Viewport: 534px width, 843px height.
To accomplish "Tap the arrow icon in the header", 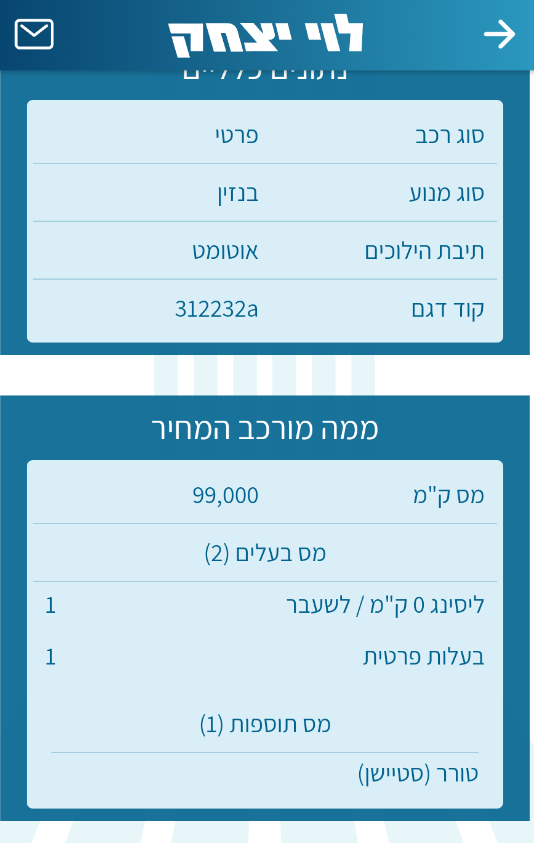I will tap(500, 34).
